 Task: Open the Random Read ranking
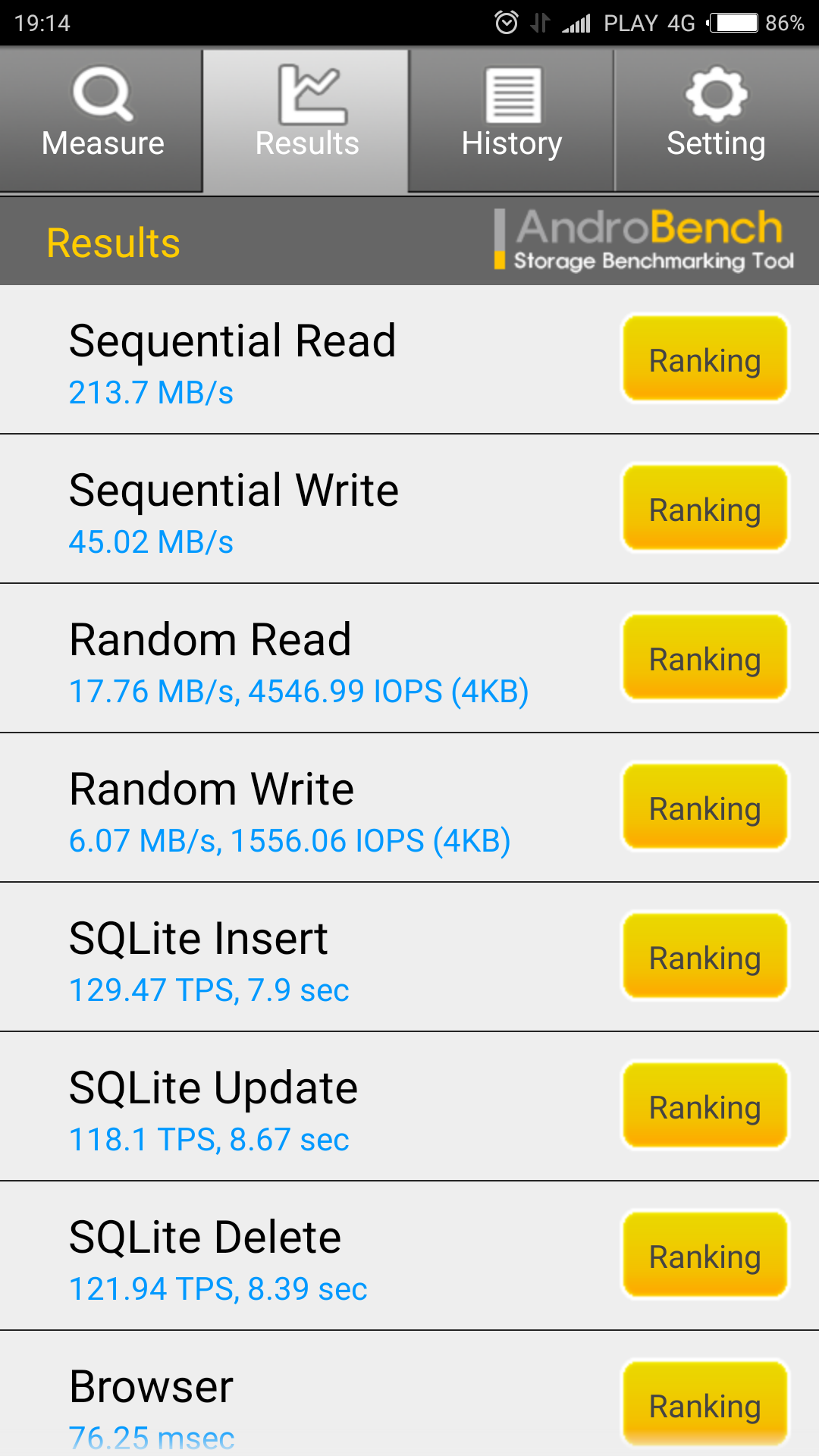point(705,658)
